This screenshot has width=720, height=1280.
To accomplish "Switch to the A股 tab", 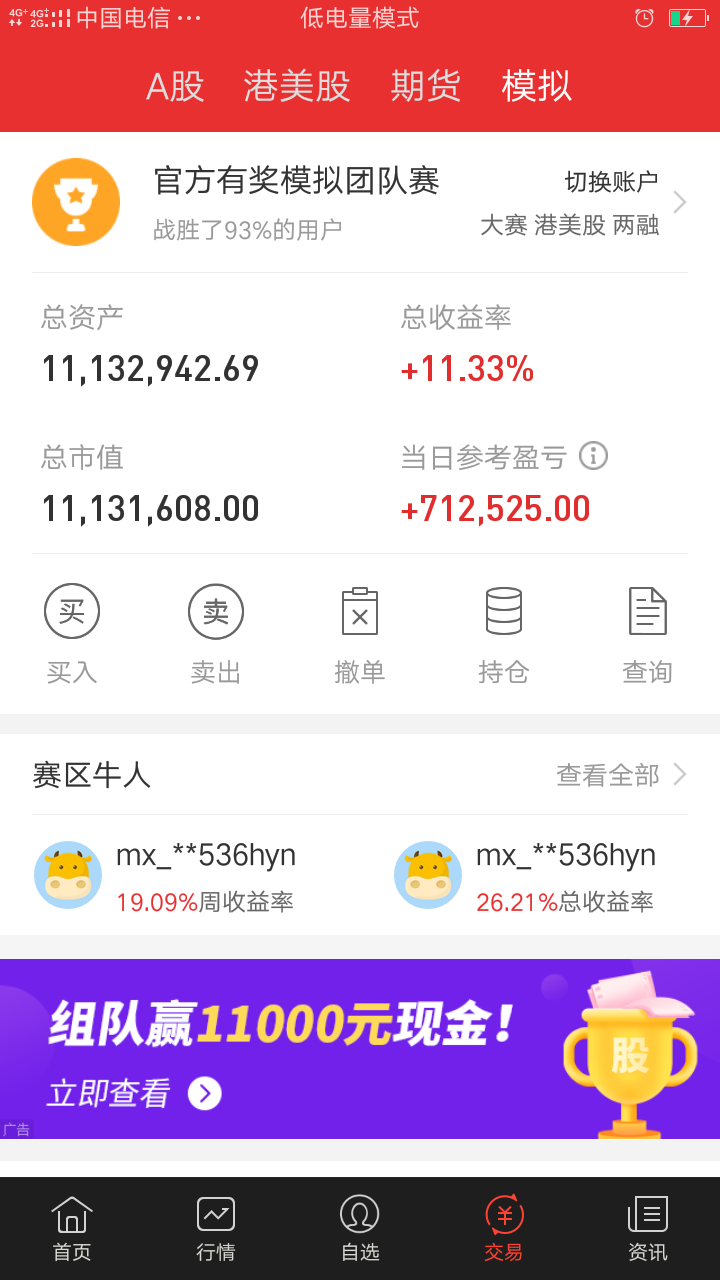I will tap(175, 86).
